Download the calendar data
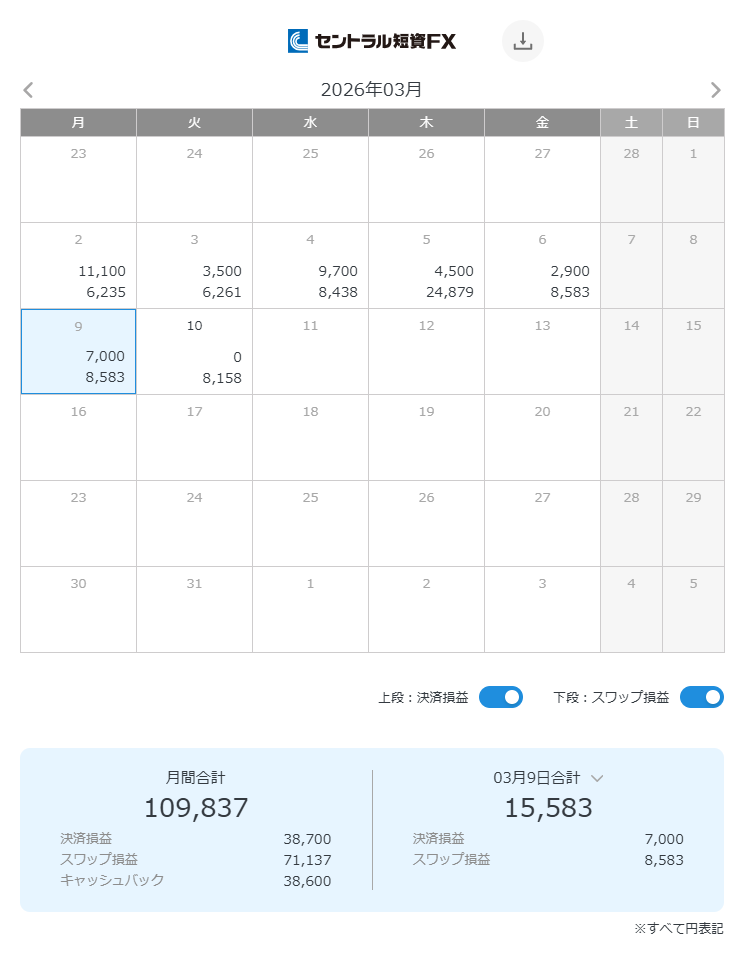Image resolution: width=744 pixels, height=957 pixels. tap(522, 41)
